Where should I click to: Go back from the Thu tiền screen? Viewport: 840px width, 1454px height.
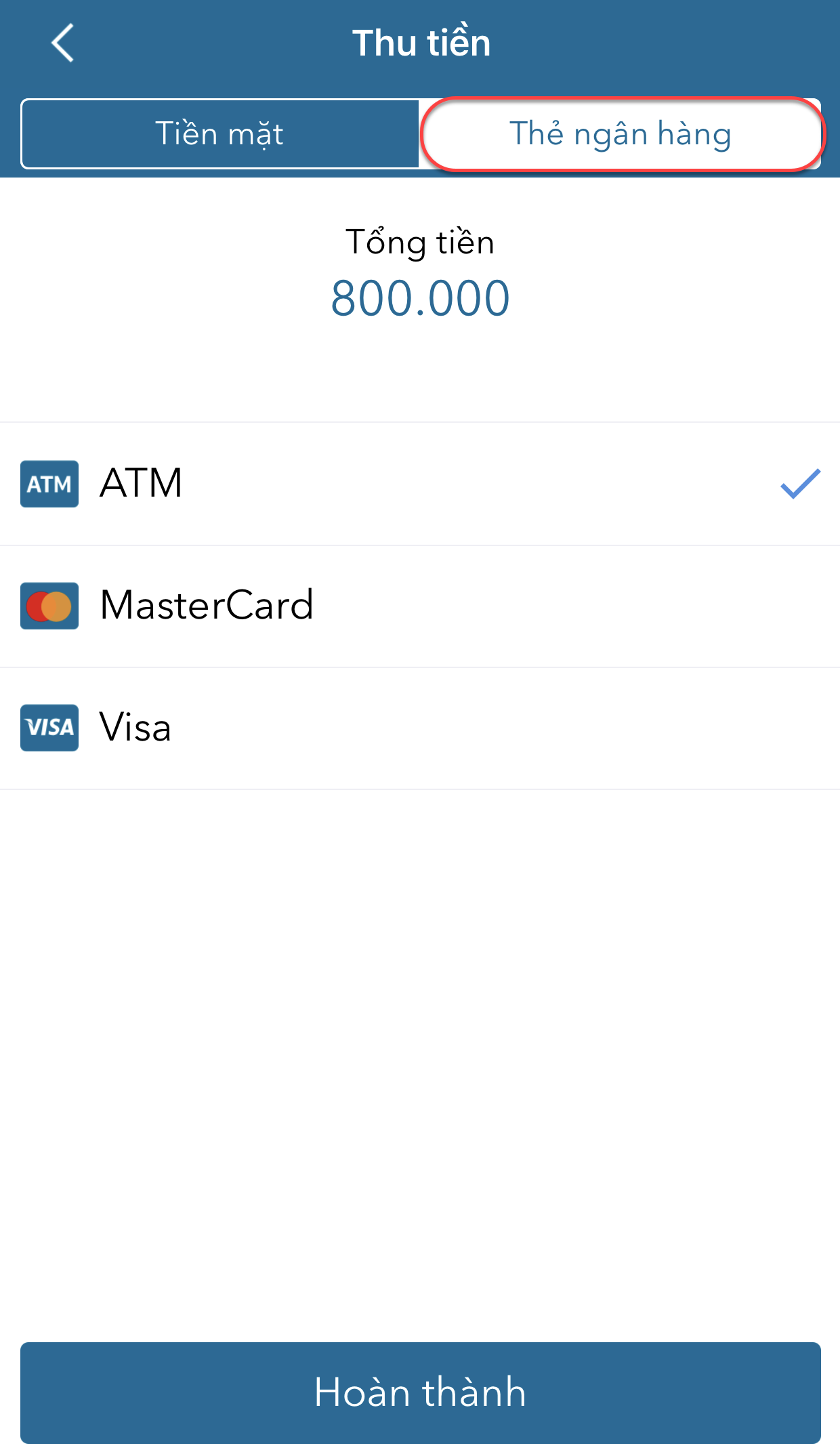[63, 43]
